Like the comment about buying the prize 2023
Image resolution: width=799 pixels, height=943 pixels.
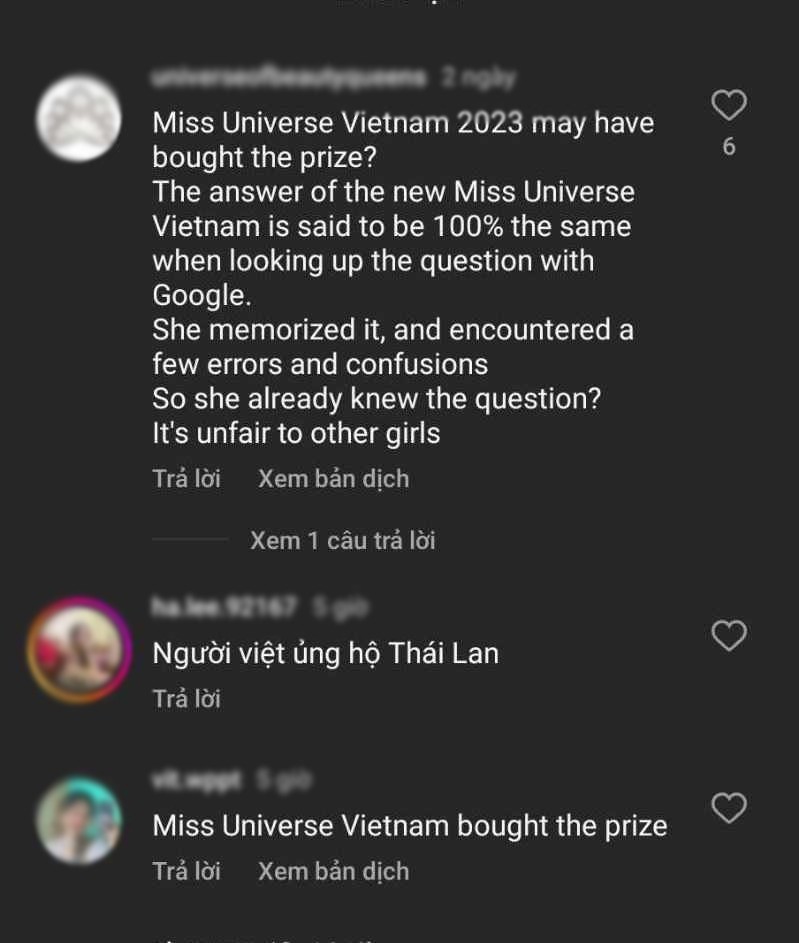pos(728,105)
